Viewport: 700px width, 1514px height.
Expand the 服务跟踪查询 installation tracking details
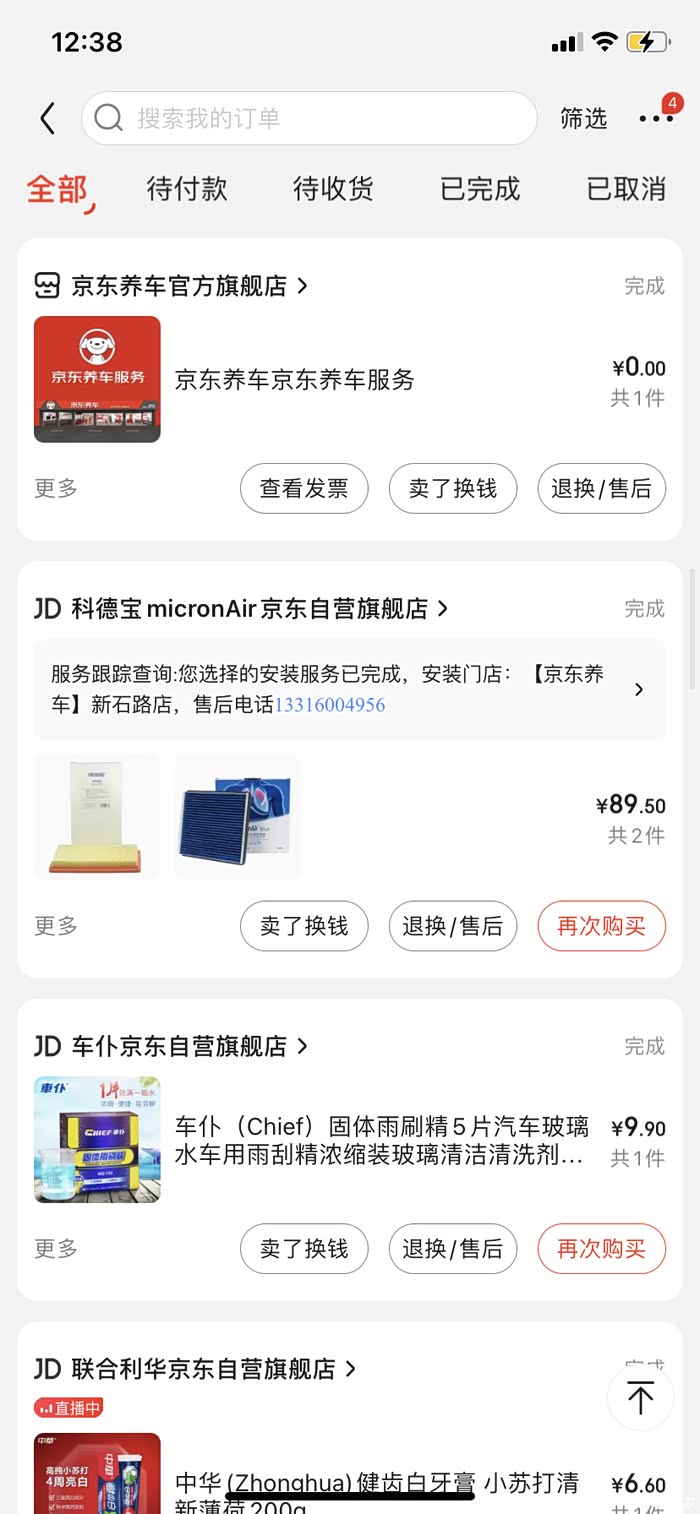pos(639,689)
